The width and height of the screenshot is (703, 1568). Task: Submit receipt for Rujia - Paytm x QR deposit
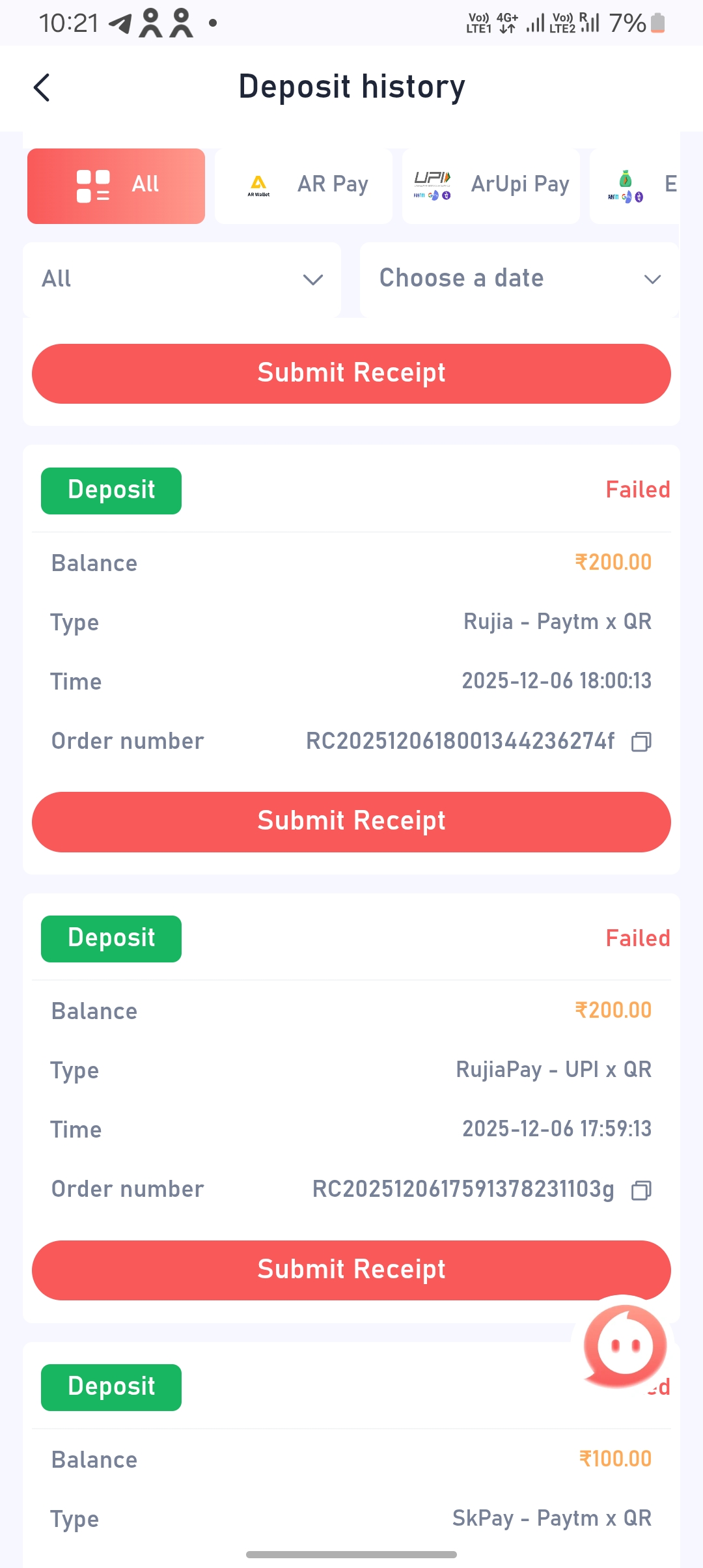[351, 822]
